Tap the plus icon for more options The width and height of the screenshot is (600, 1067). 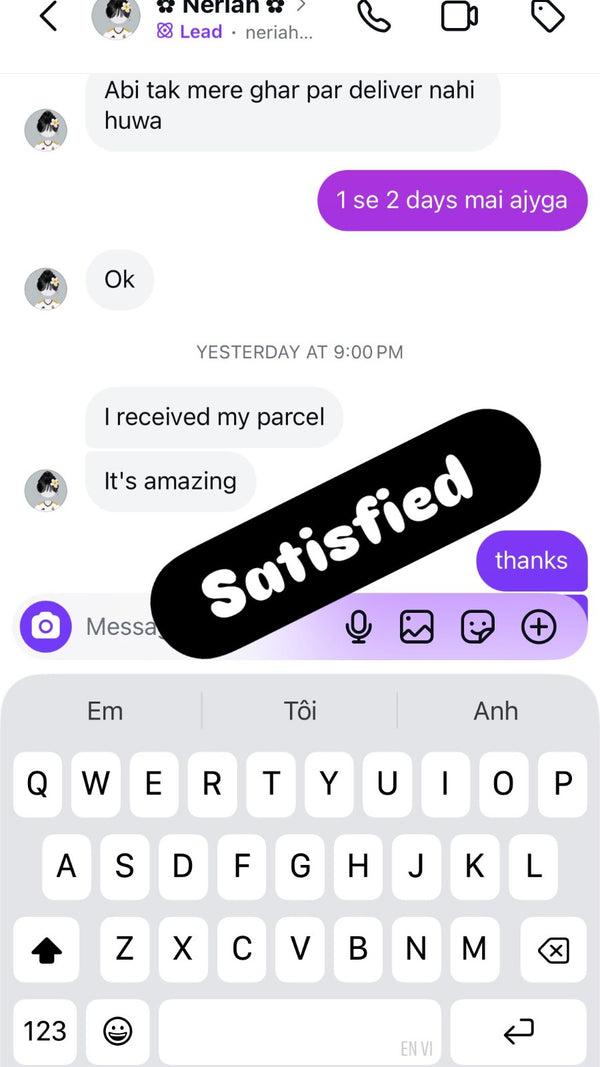pyautogui.click(x=539, y=627)
